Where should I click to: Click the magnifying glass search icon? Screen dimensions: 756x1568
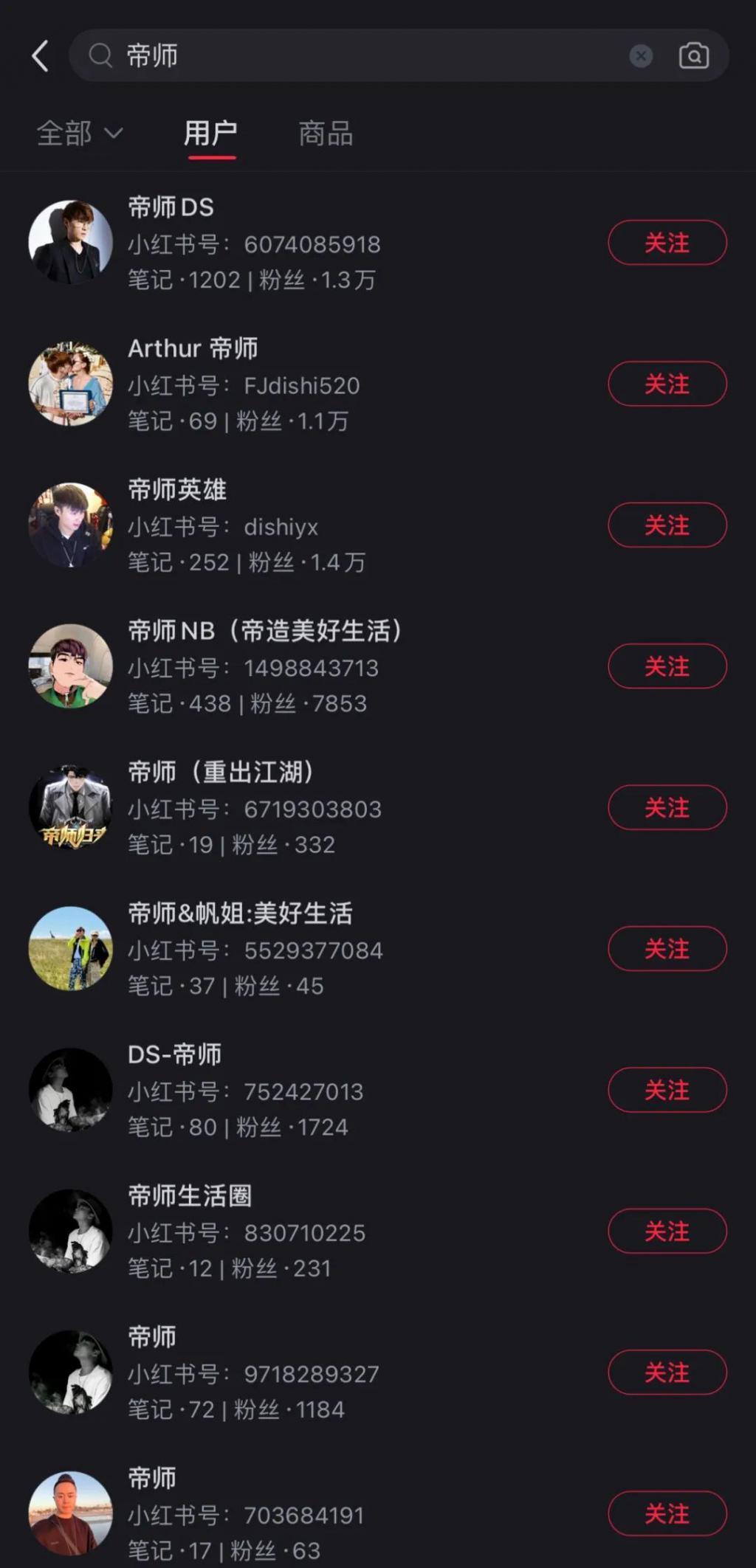click(100, 56)
